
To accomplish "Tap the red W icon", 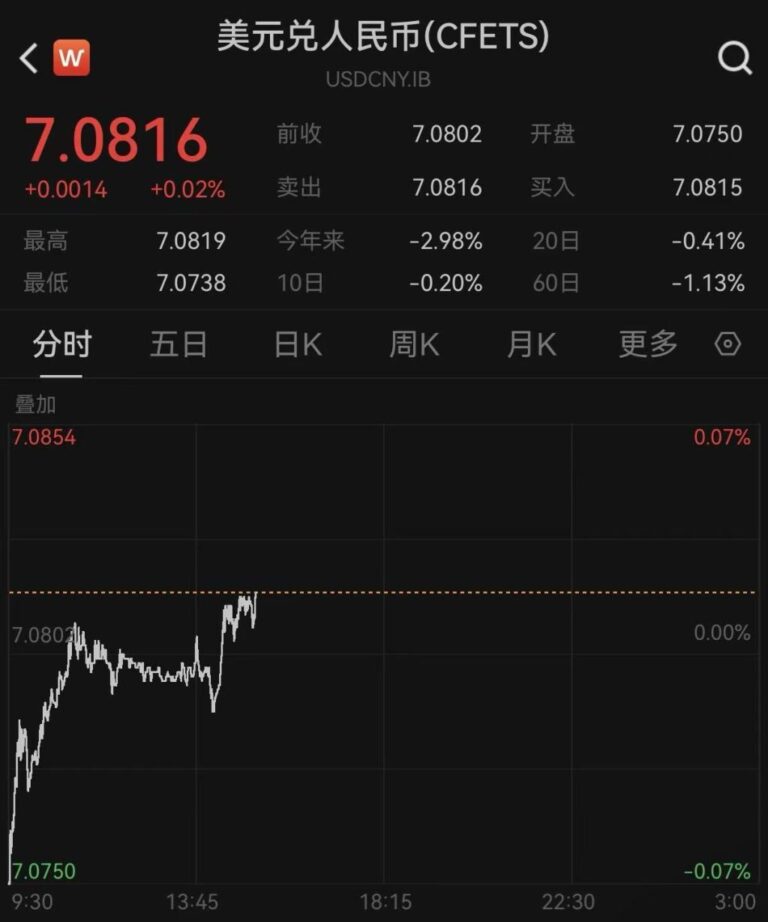I will point(71,58).
